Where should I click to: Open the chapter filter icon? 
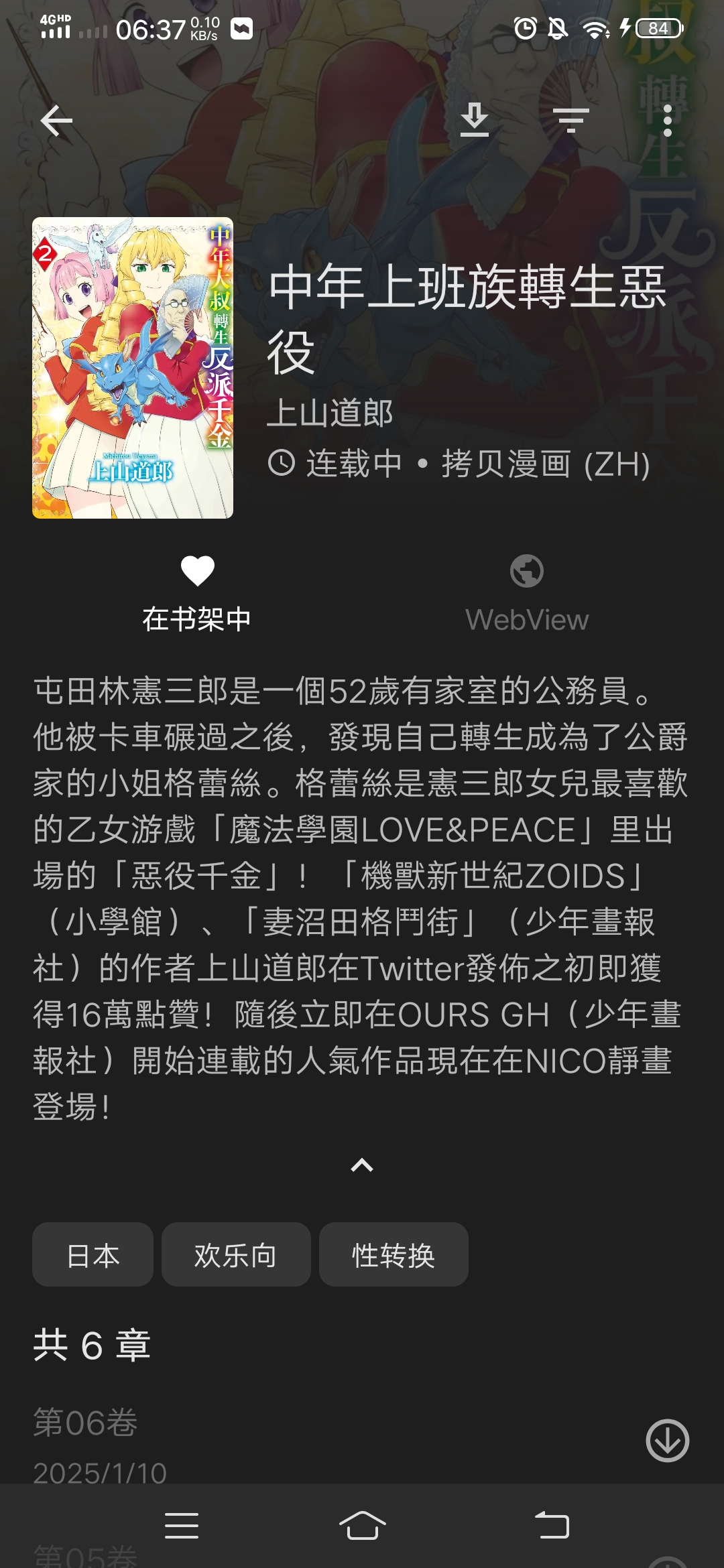[x=571, y=121]
